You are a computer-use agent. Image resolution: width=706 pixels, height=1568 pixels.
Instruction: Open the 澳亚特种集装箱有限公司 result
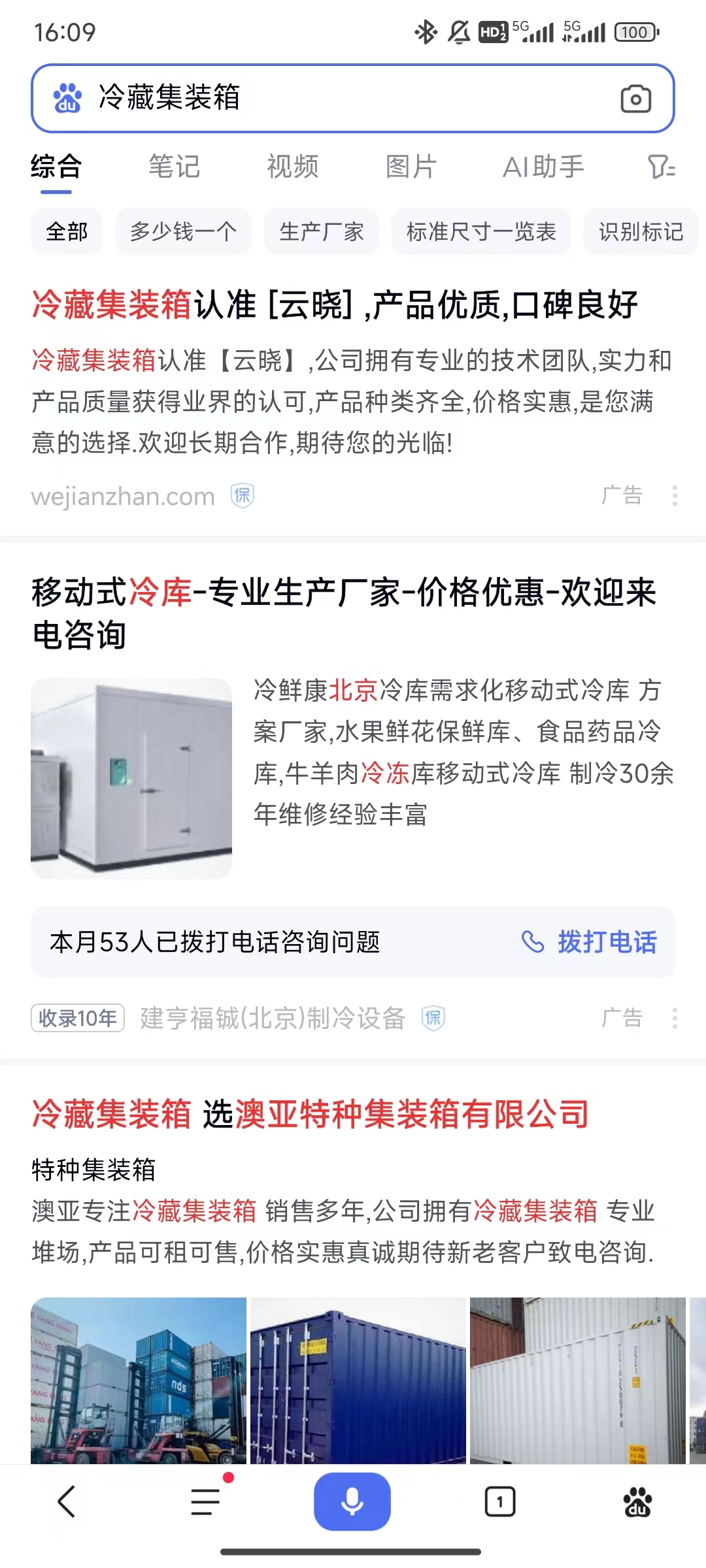pos(311,1114)
